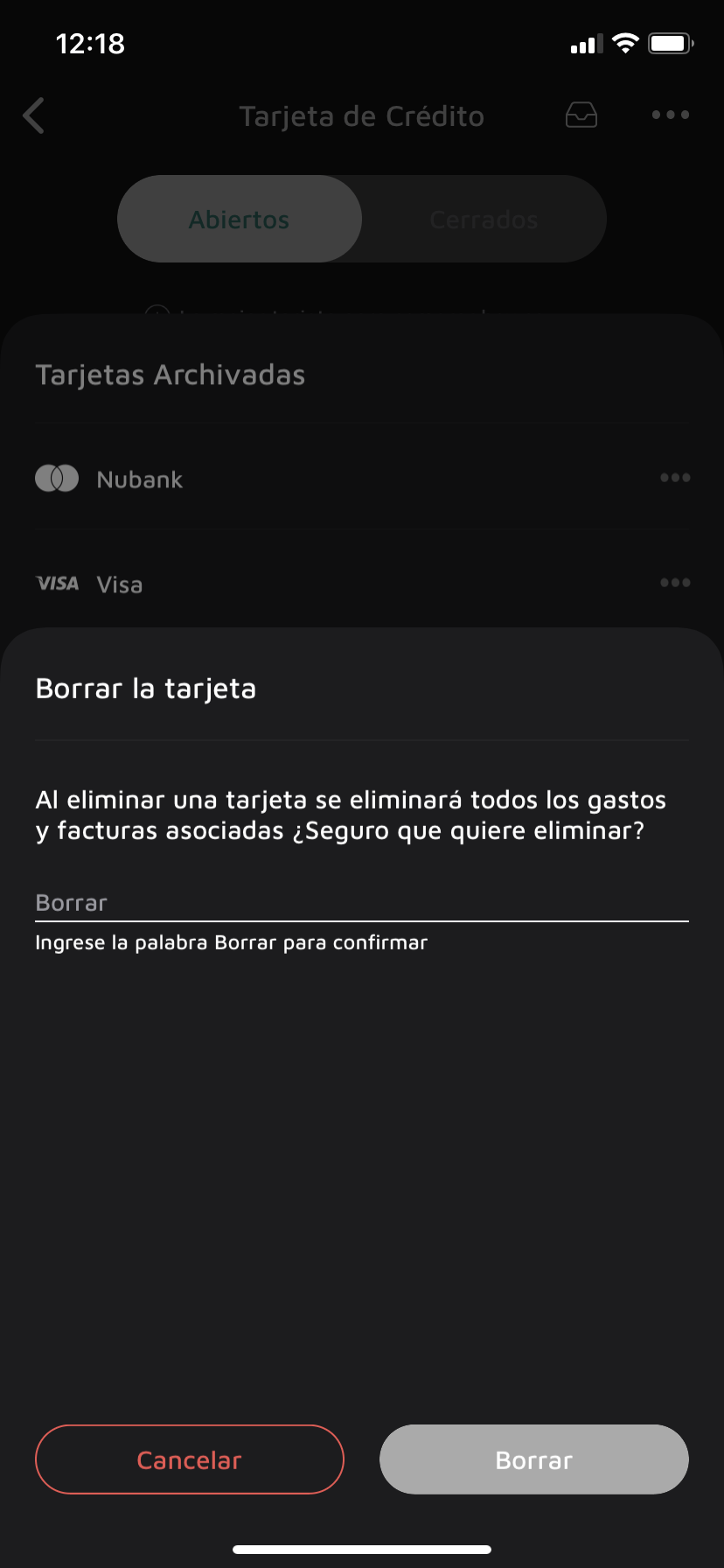Open options for the Visa card
The image size is (724, 1568).
click(675, 583)
